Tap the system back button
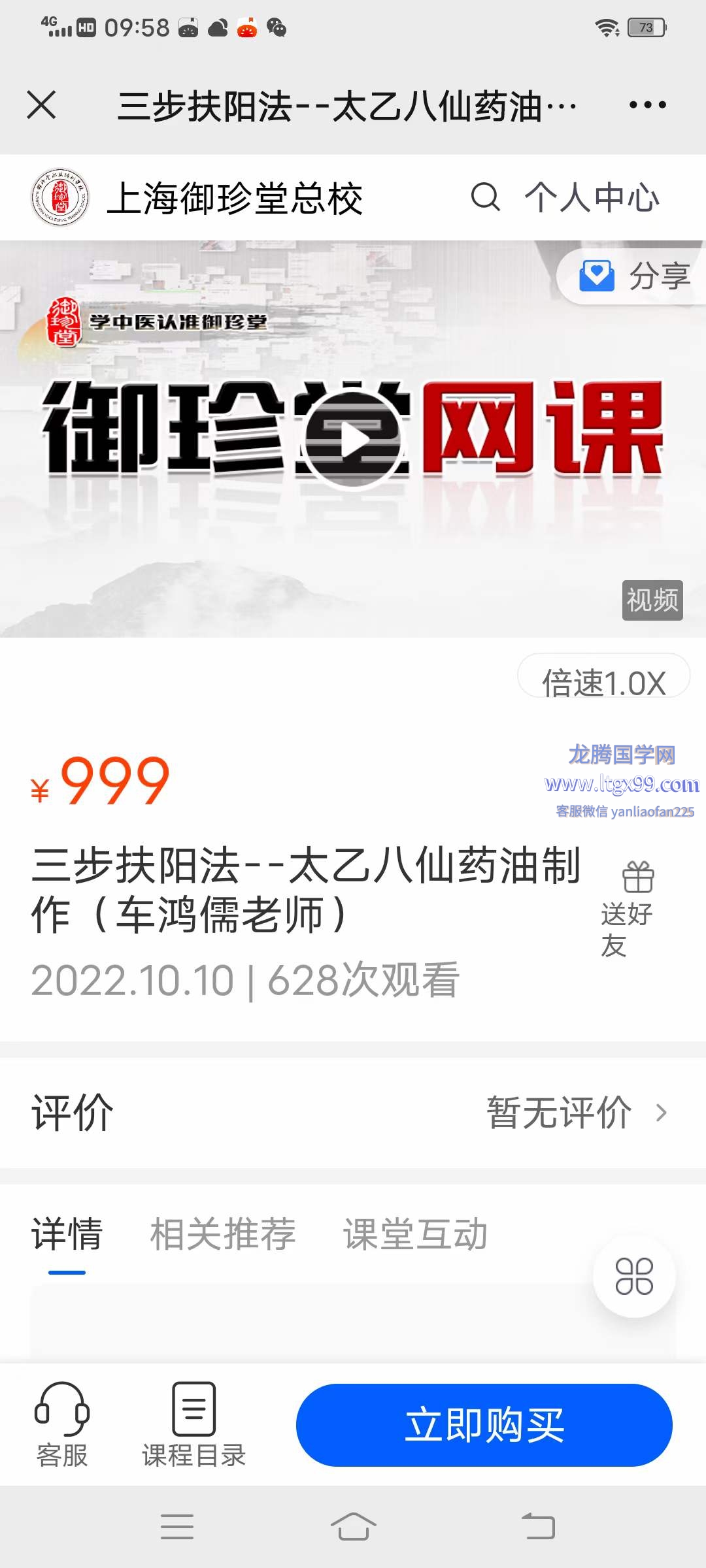 click(x=538, y=1527)
